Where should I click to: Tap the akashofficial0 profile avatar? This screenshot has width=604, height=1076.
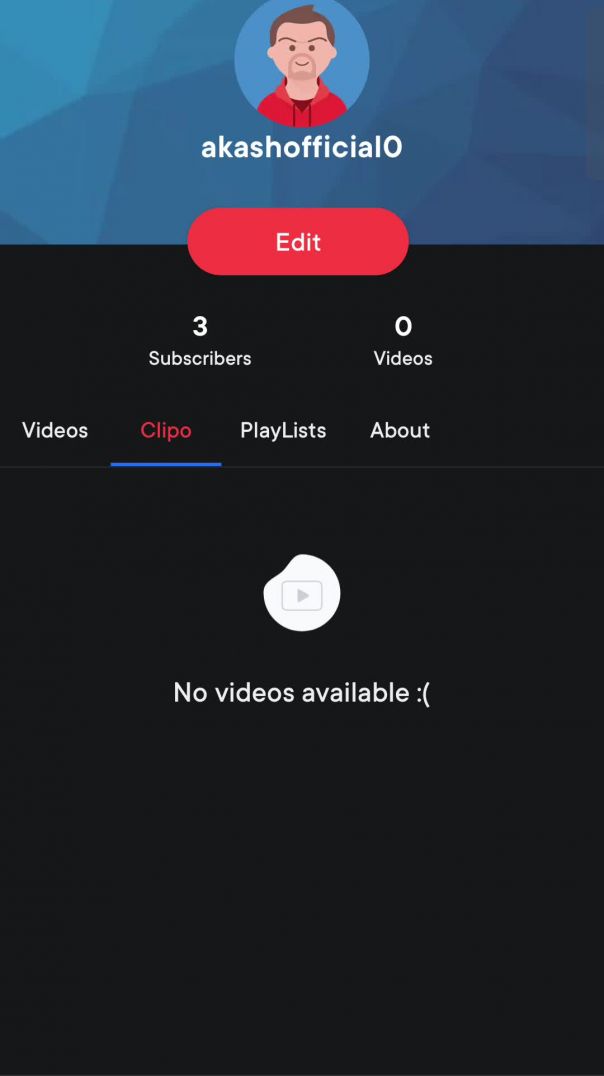[302, 62]
